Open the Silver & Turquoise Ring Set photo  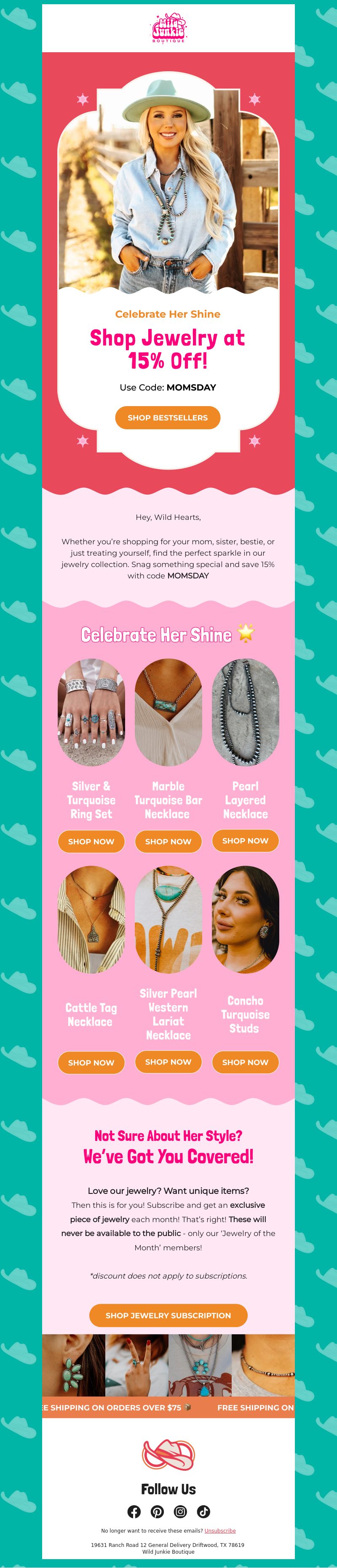pos(91,712)
